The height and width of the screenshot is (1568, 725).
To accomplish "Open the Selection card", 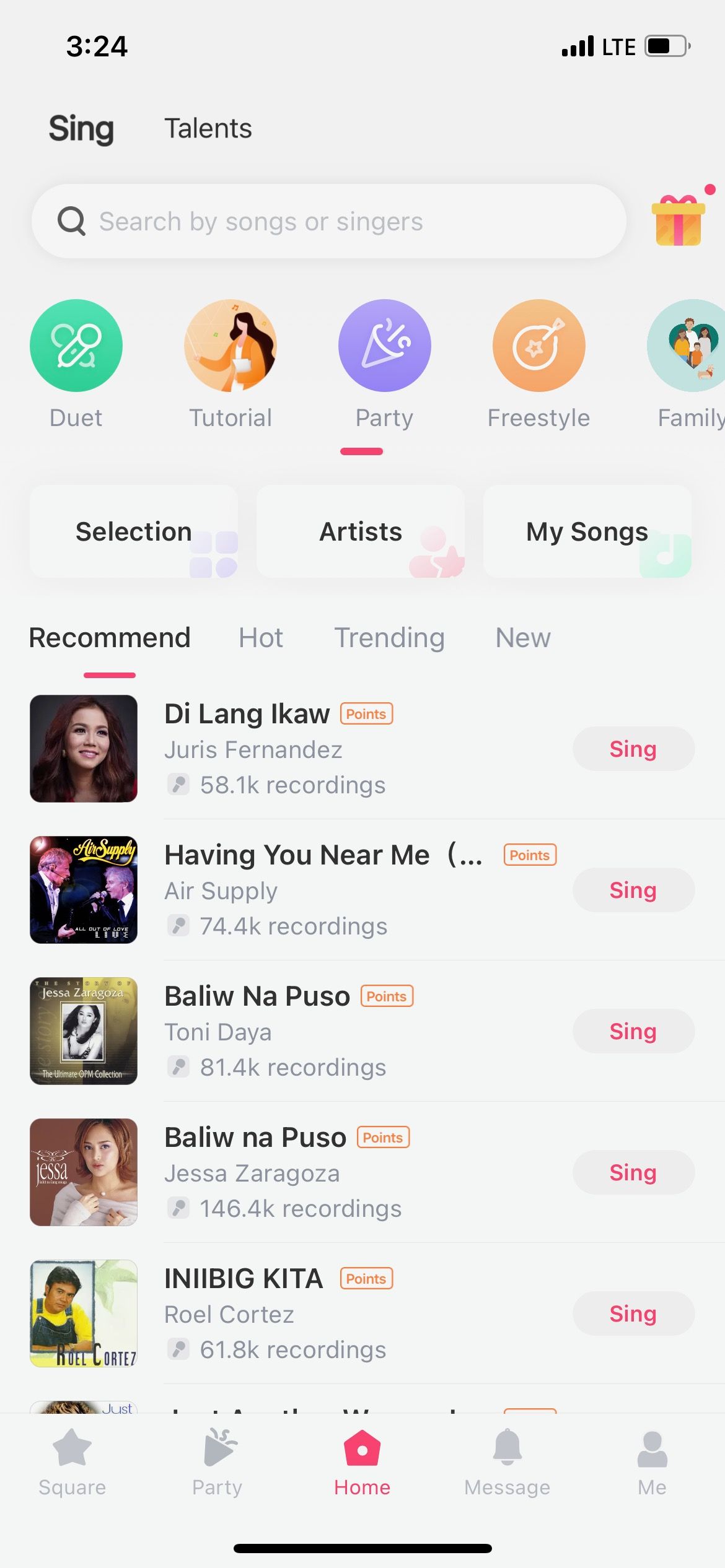I will coord(134,531).
